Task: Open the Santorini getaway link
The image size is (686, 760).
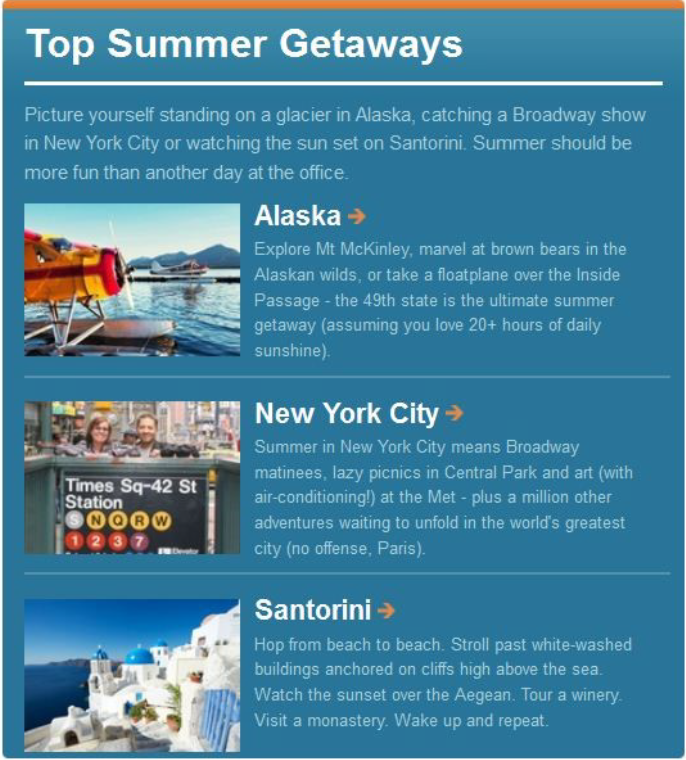Action: (x=324, y=610)
